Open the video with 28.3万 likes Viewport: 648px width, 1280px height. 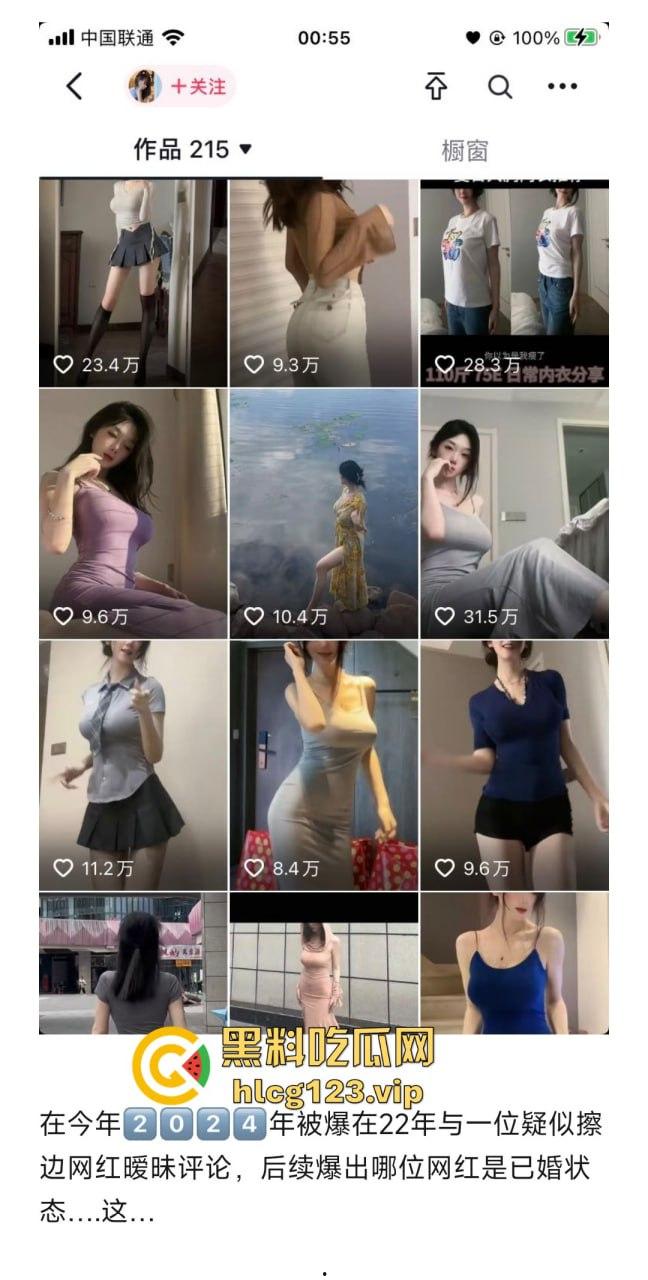(x=514, y=282)
